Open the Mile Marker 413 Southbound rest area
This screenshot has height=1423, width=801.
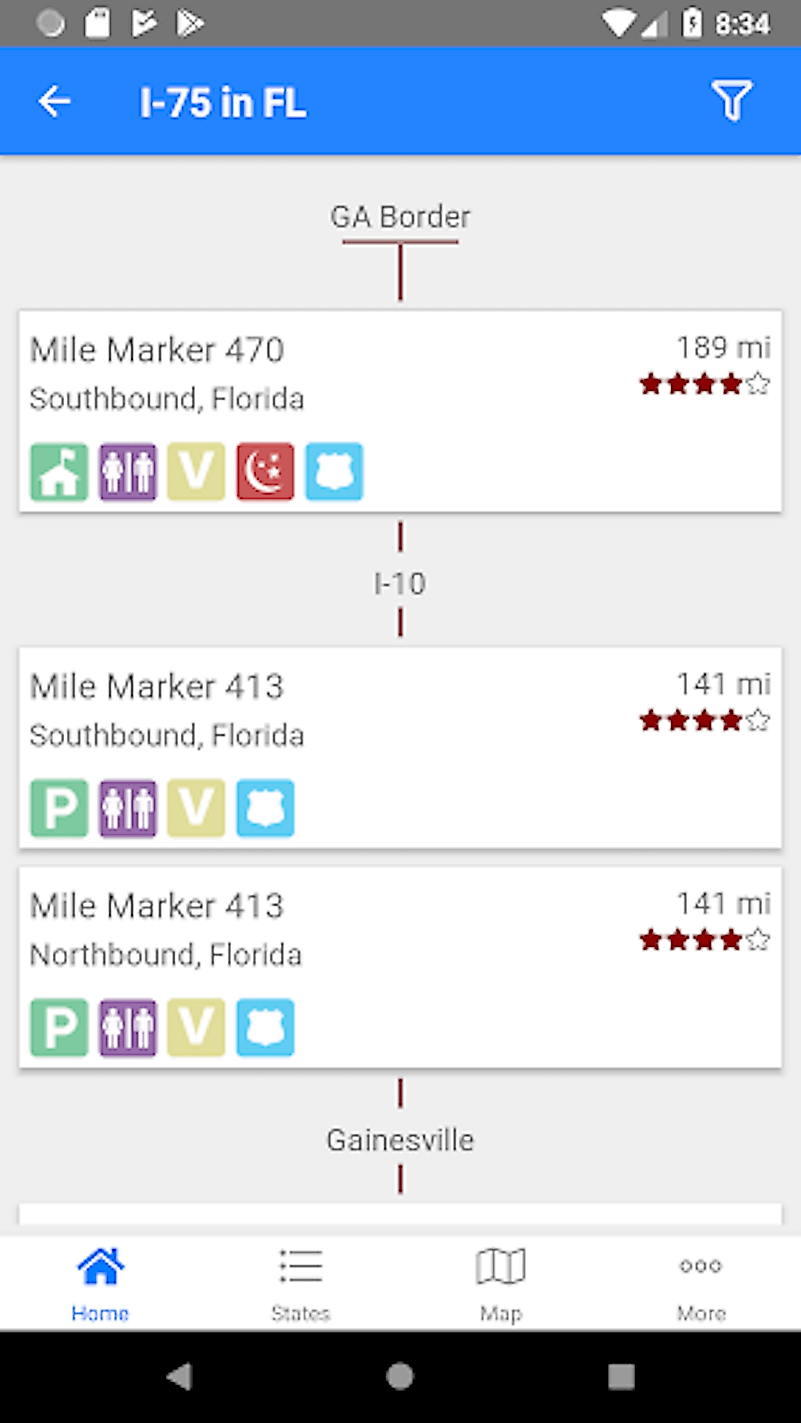tap(400, 747)
